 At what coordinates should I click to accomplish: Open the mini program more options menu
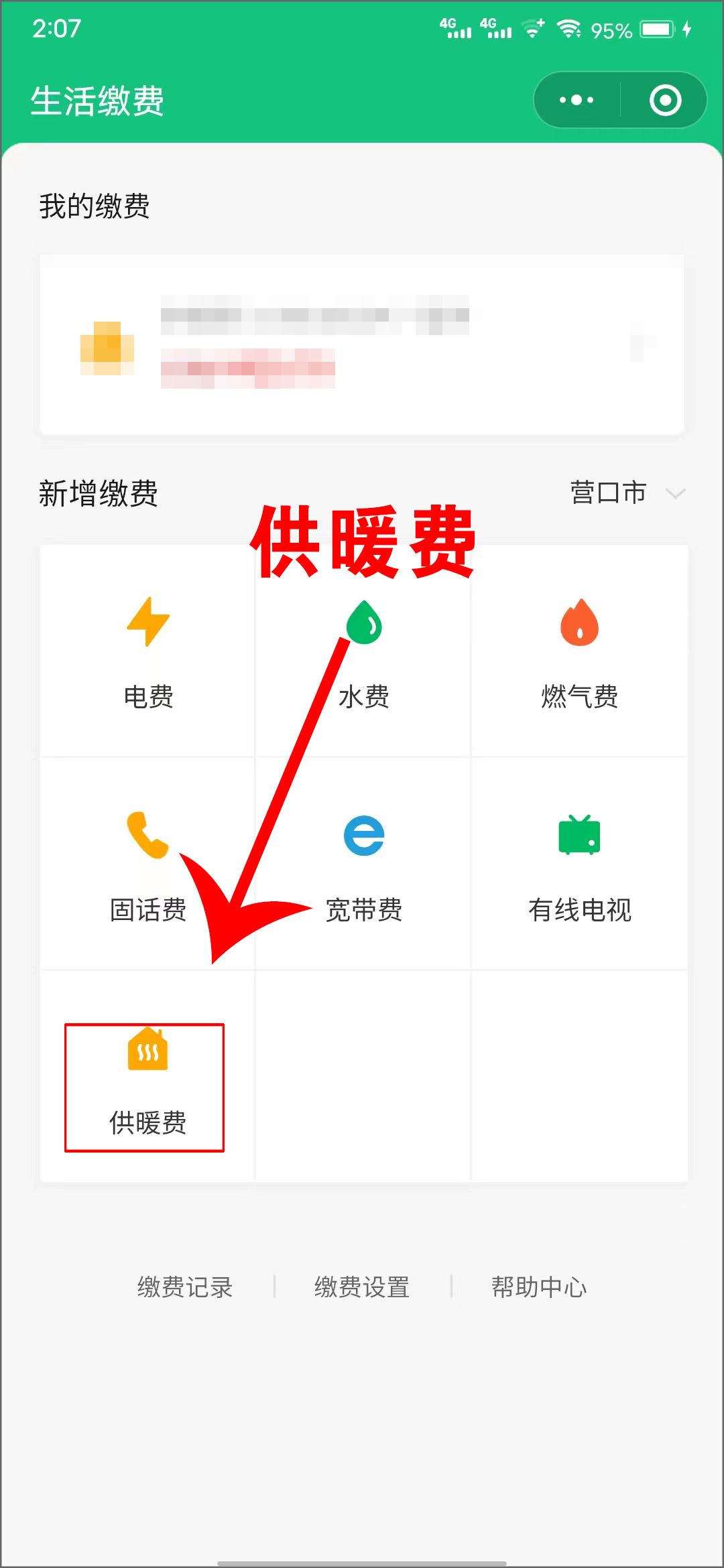[577, 101]
